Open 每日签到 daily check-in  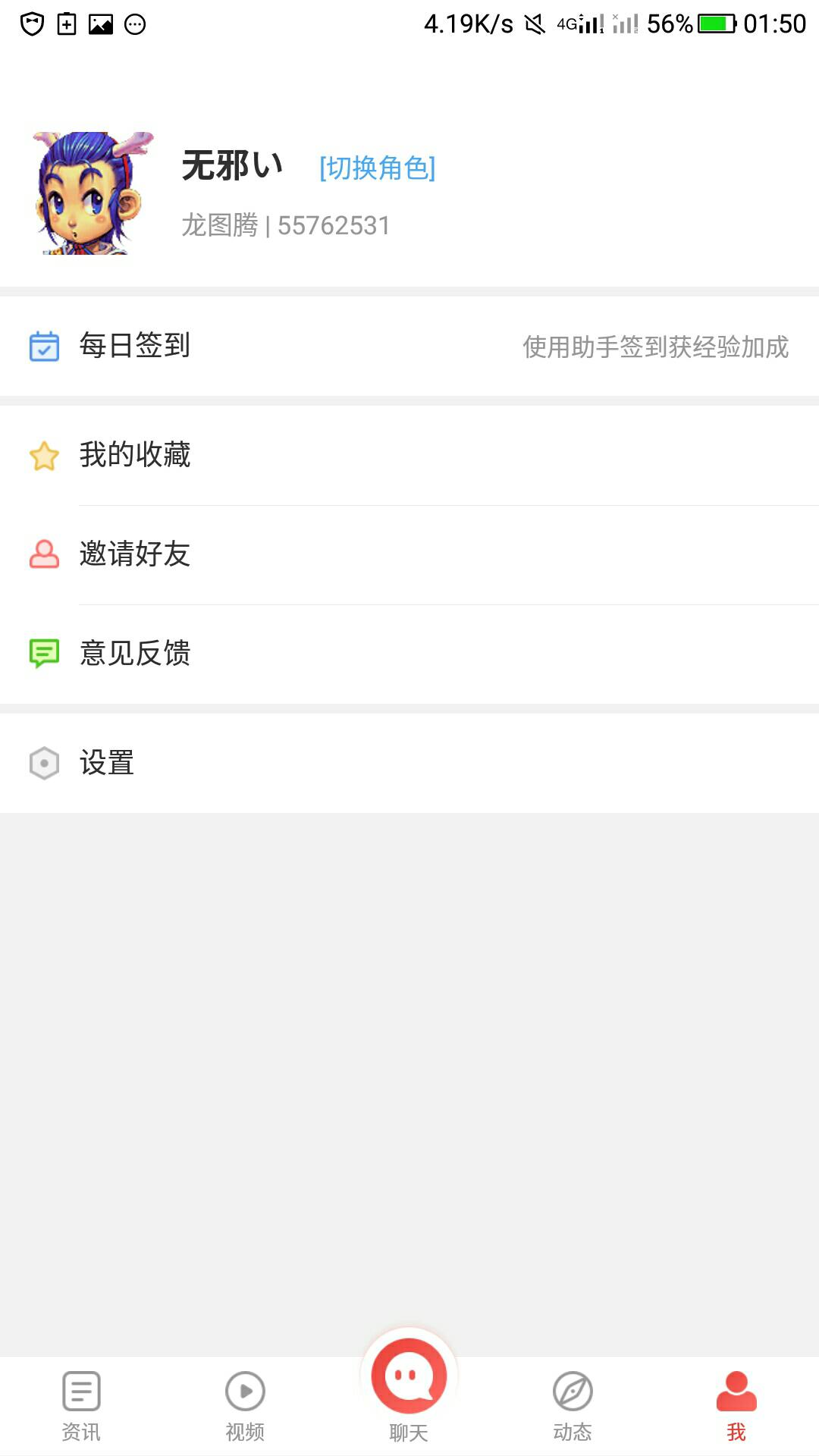[x=409, y=346]
